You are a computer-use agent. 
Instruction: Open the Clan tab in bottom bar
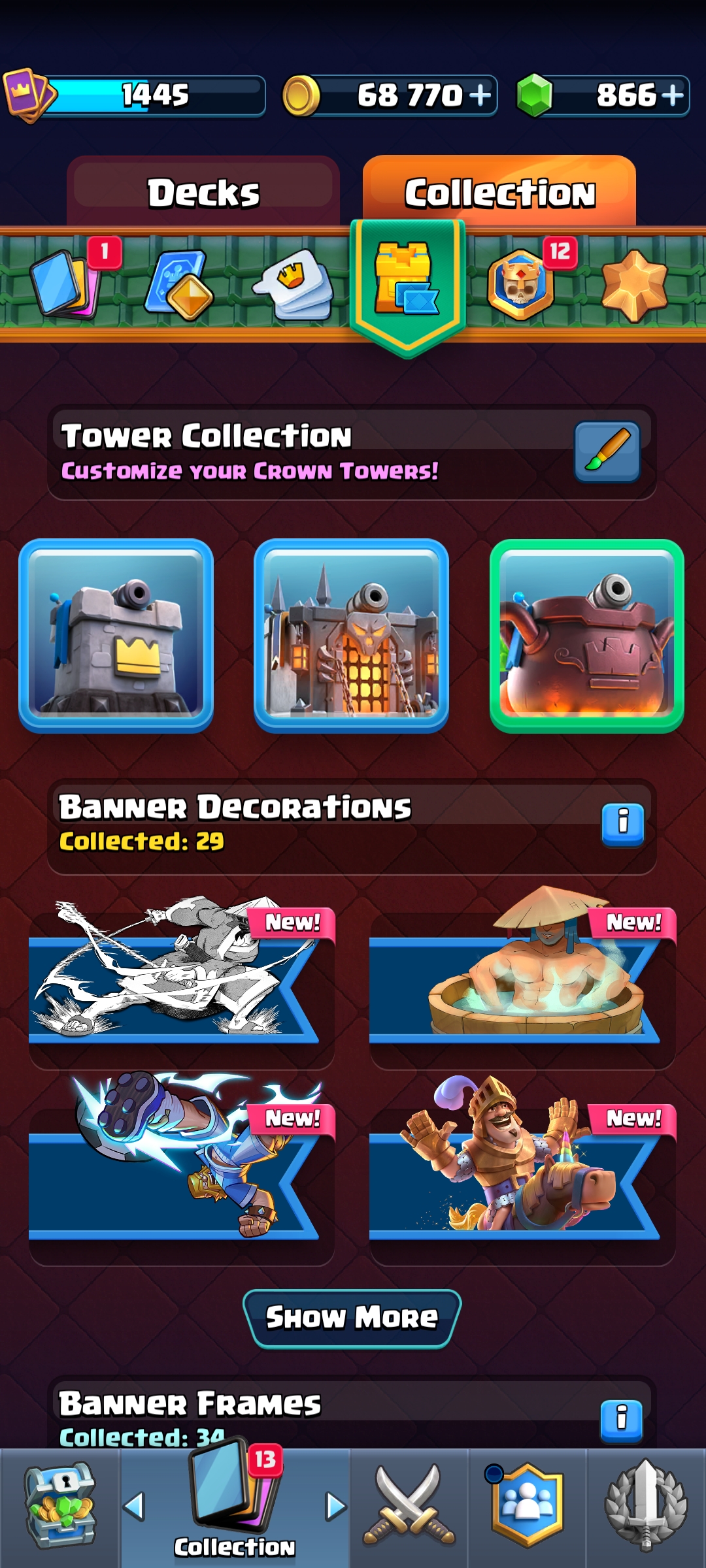coord(527,1508)
